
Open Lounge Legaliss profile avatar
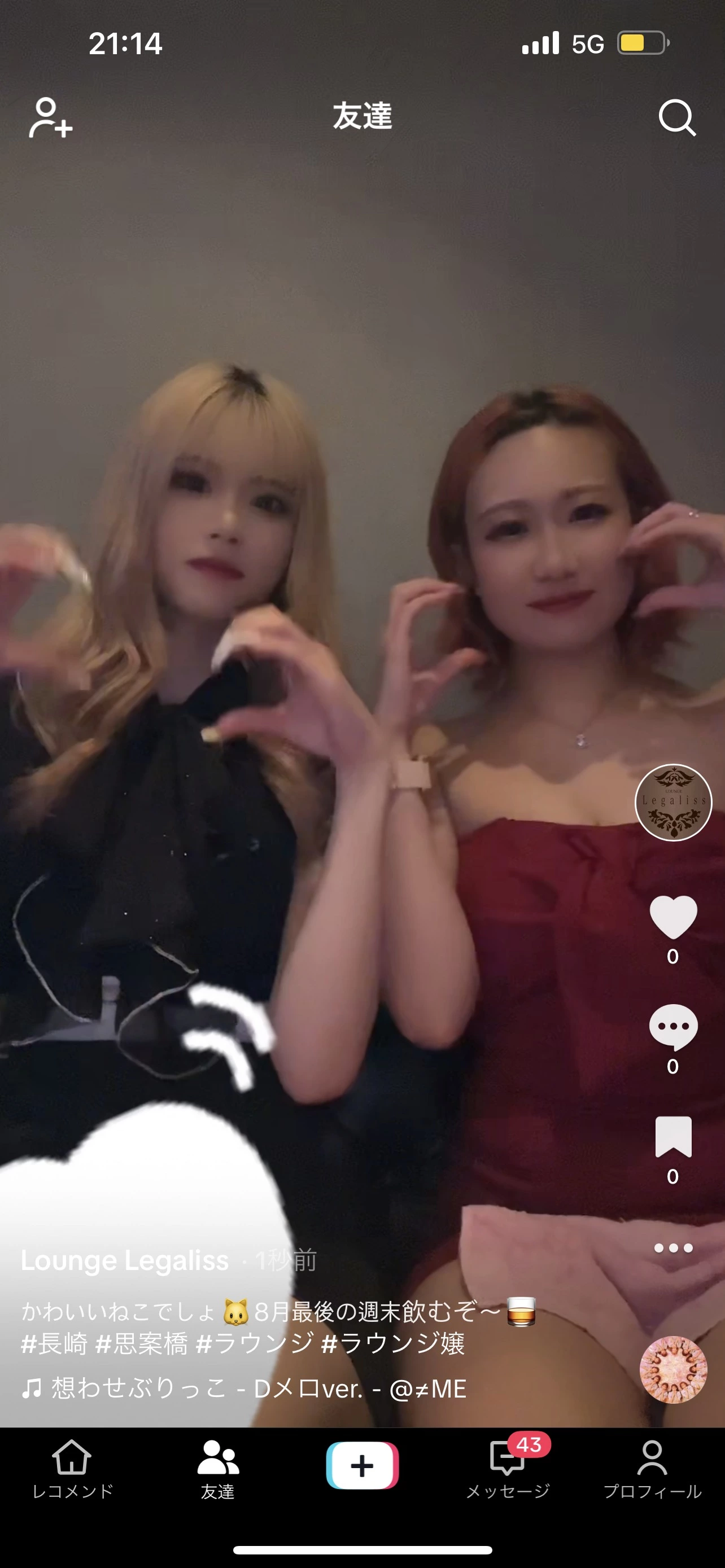(x=672, y=801)
